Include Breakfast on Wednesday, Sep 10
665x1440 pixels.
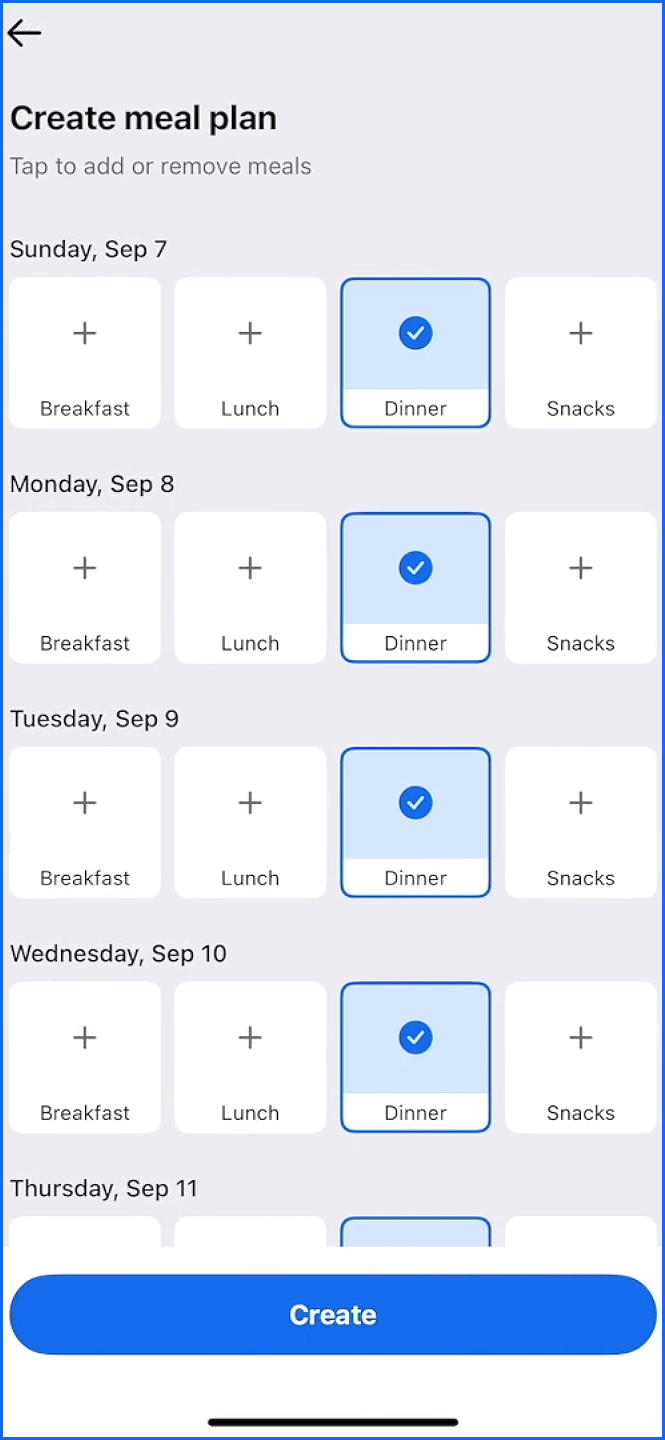pyautogui.click(x=85, y=1057)
